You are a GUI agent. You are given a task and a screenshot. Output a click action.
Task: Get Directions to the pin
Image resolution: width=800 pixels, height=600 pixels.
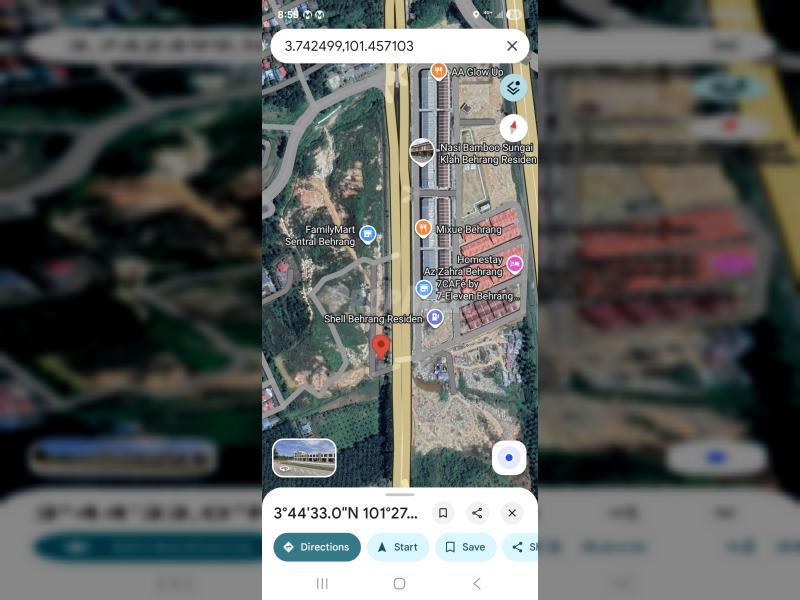(x=317, y=547)
